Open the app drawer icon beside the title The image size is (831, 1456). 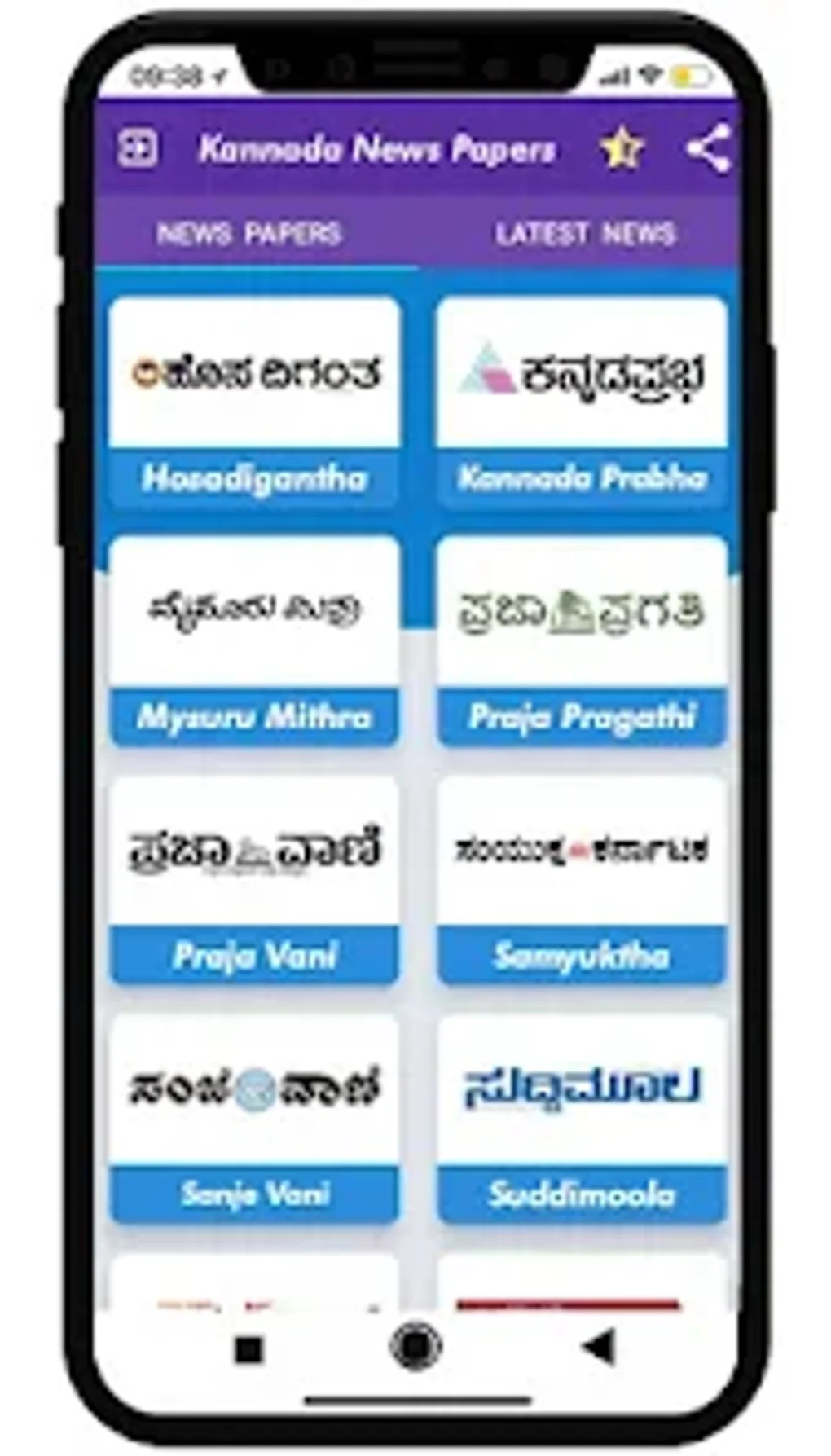click(138, 148)
